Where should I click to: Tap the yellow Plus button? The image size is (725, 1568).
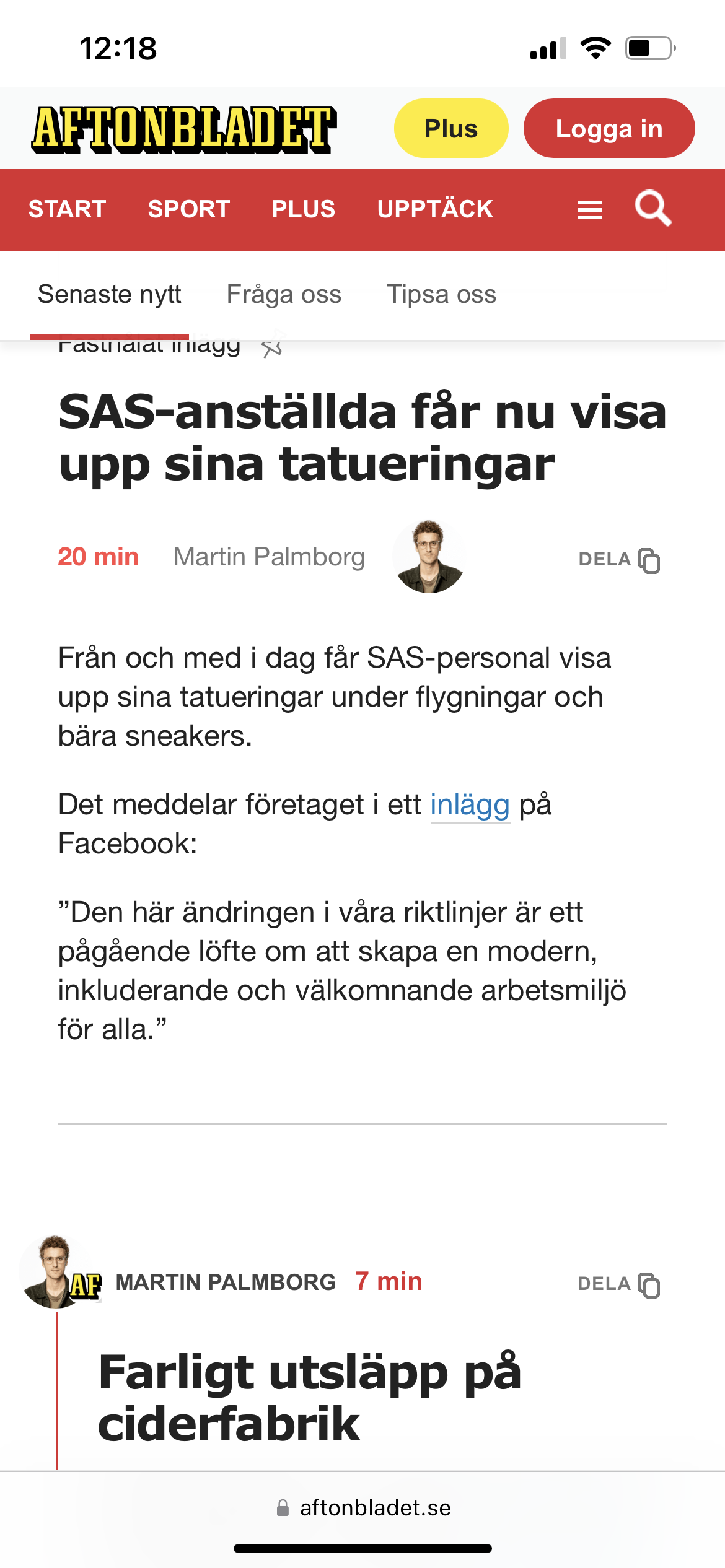(450, 129)
